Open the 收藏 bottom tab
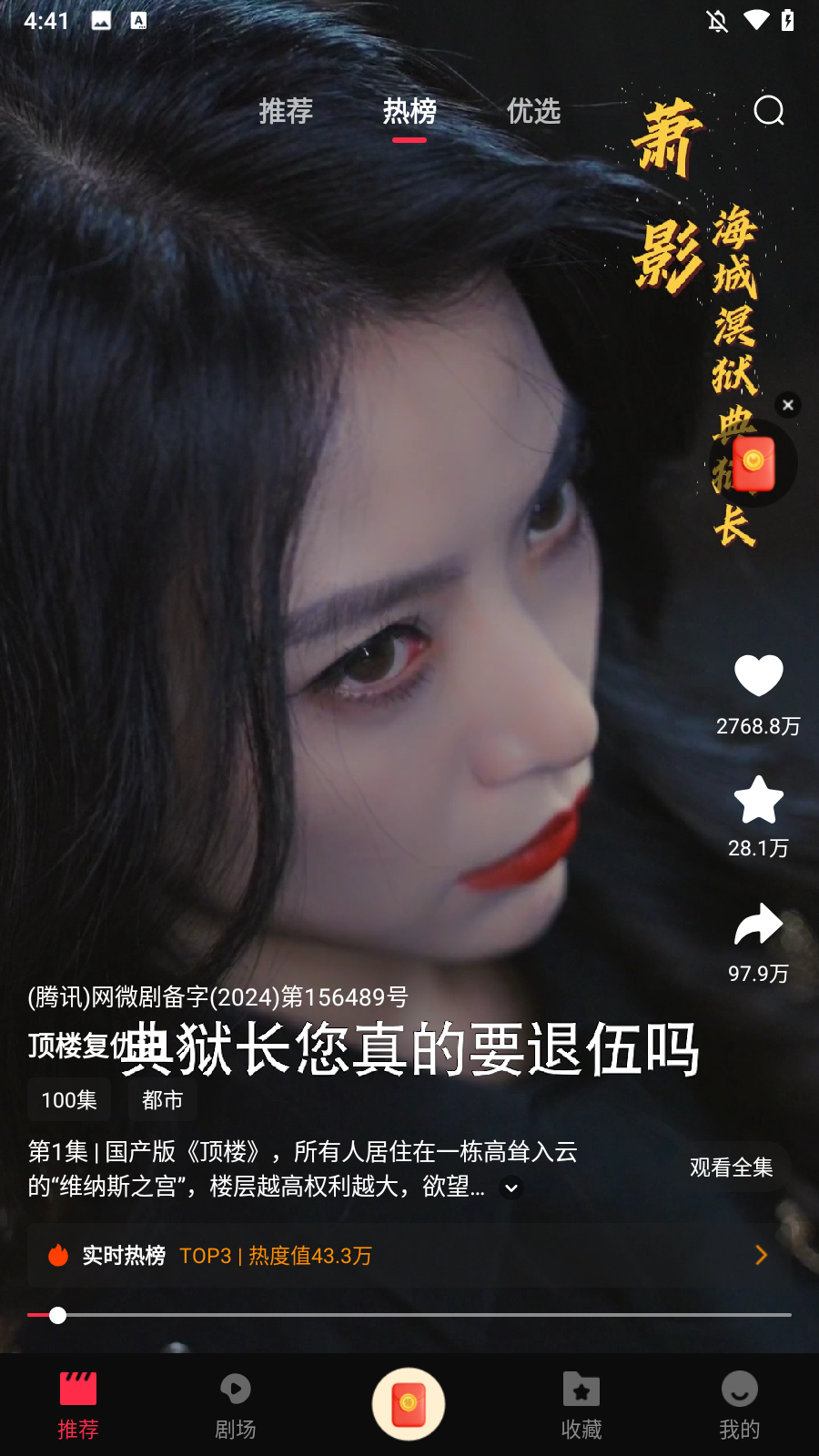Viewport: 819px width, 1456px height. click(x=581, y=1405)
